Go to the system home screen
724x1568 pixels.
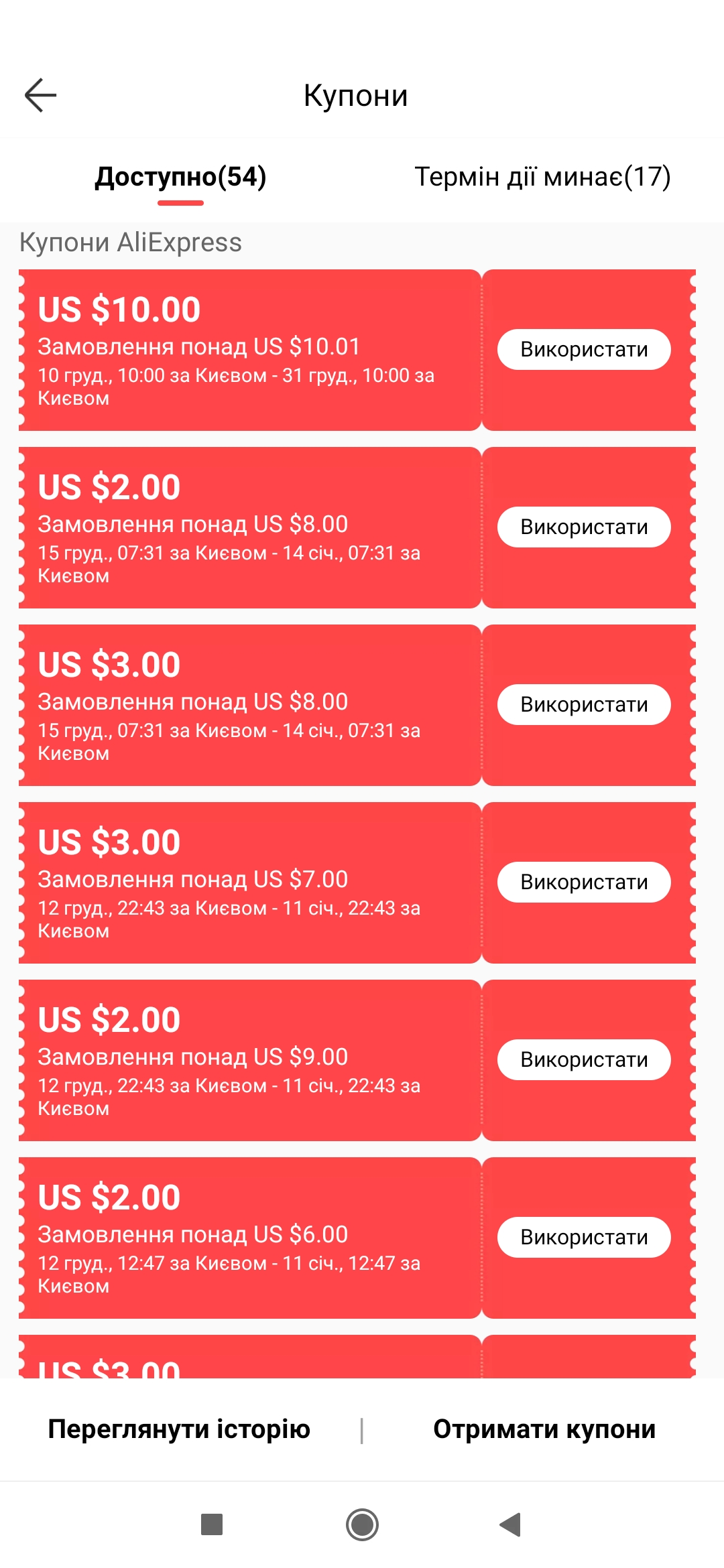pyautogui.click(x=362, y=1524)
